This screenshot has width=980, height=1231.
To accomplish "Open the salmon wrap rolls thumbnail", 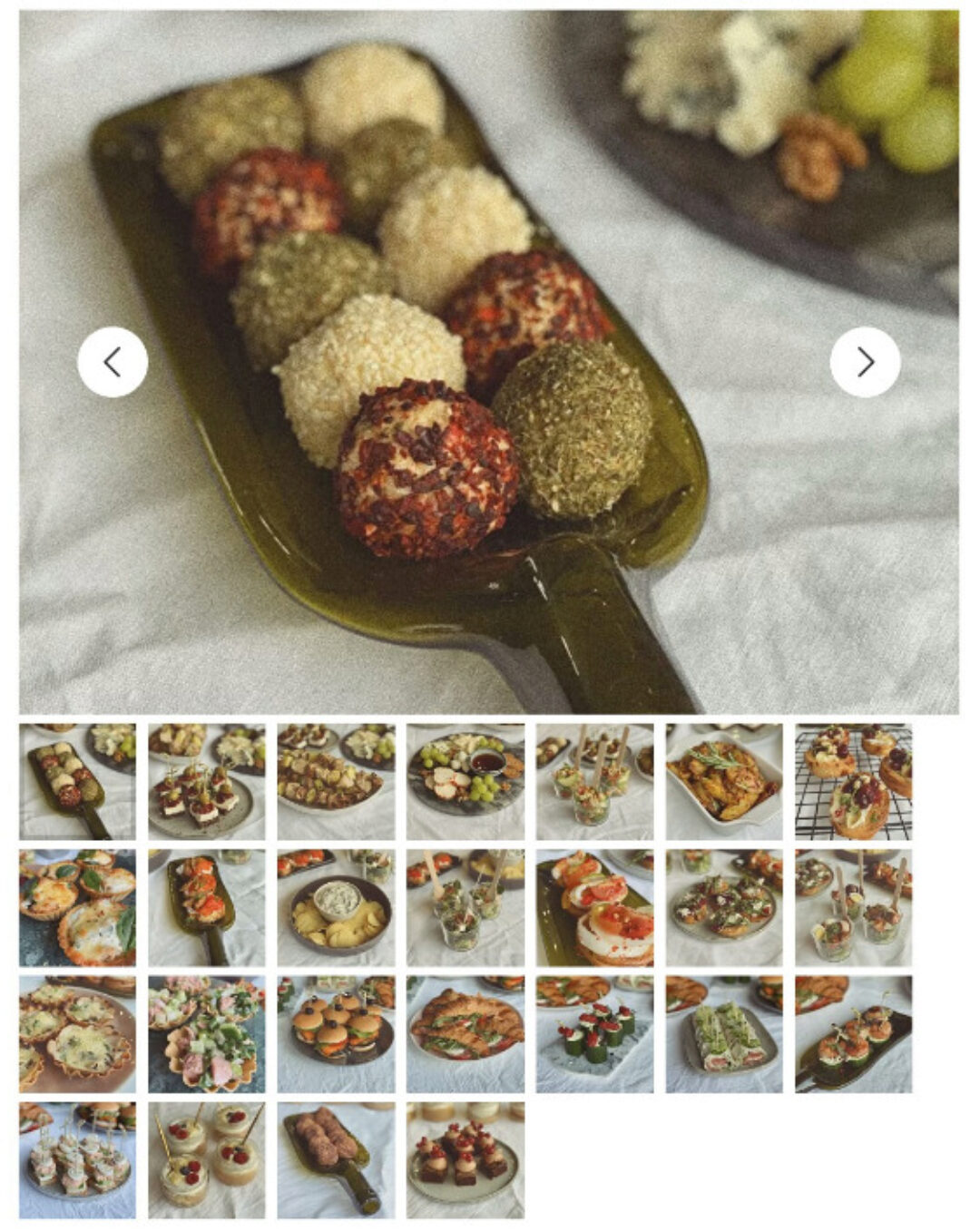I will pyautogui.click(x=724, y=1034).
